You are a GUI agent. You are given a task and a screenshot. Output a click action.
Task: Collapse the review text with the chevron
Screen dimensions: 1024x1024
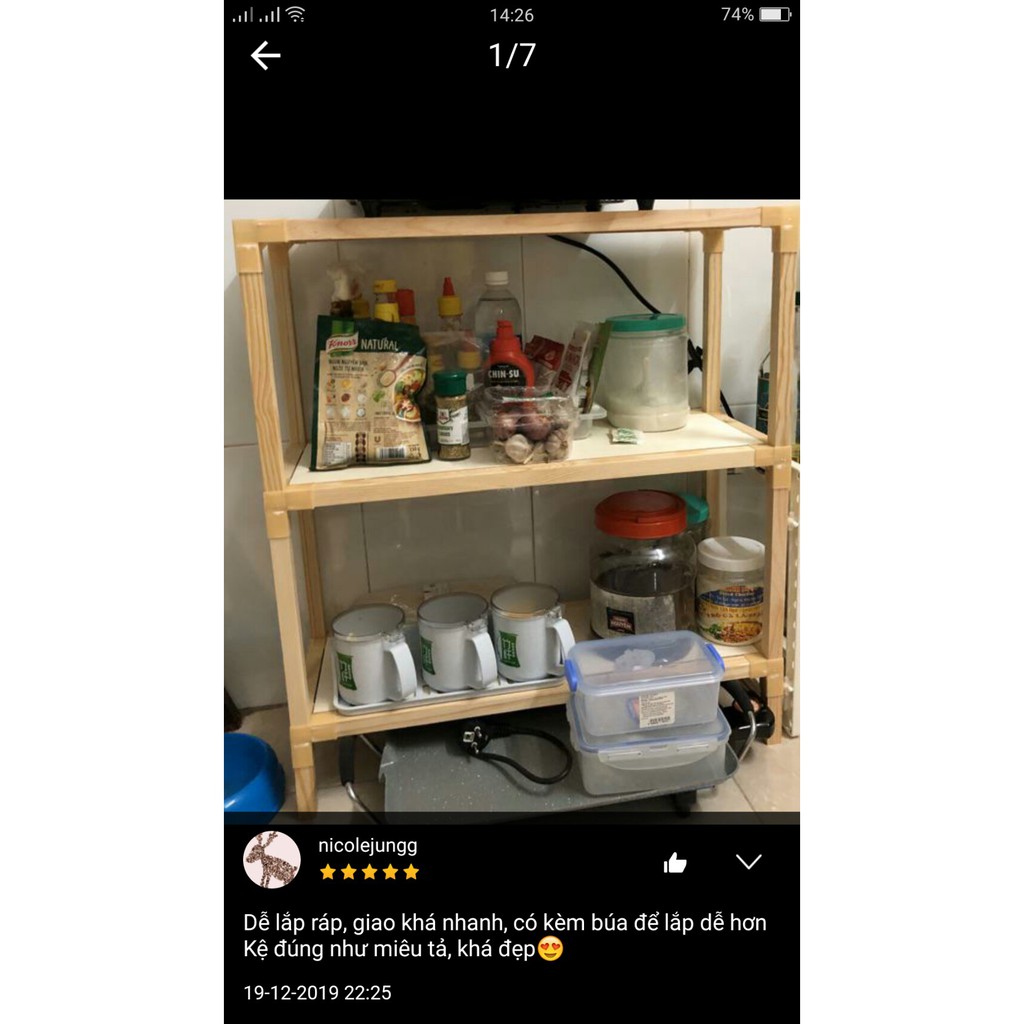click(748, 861)
